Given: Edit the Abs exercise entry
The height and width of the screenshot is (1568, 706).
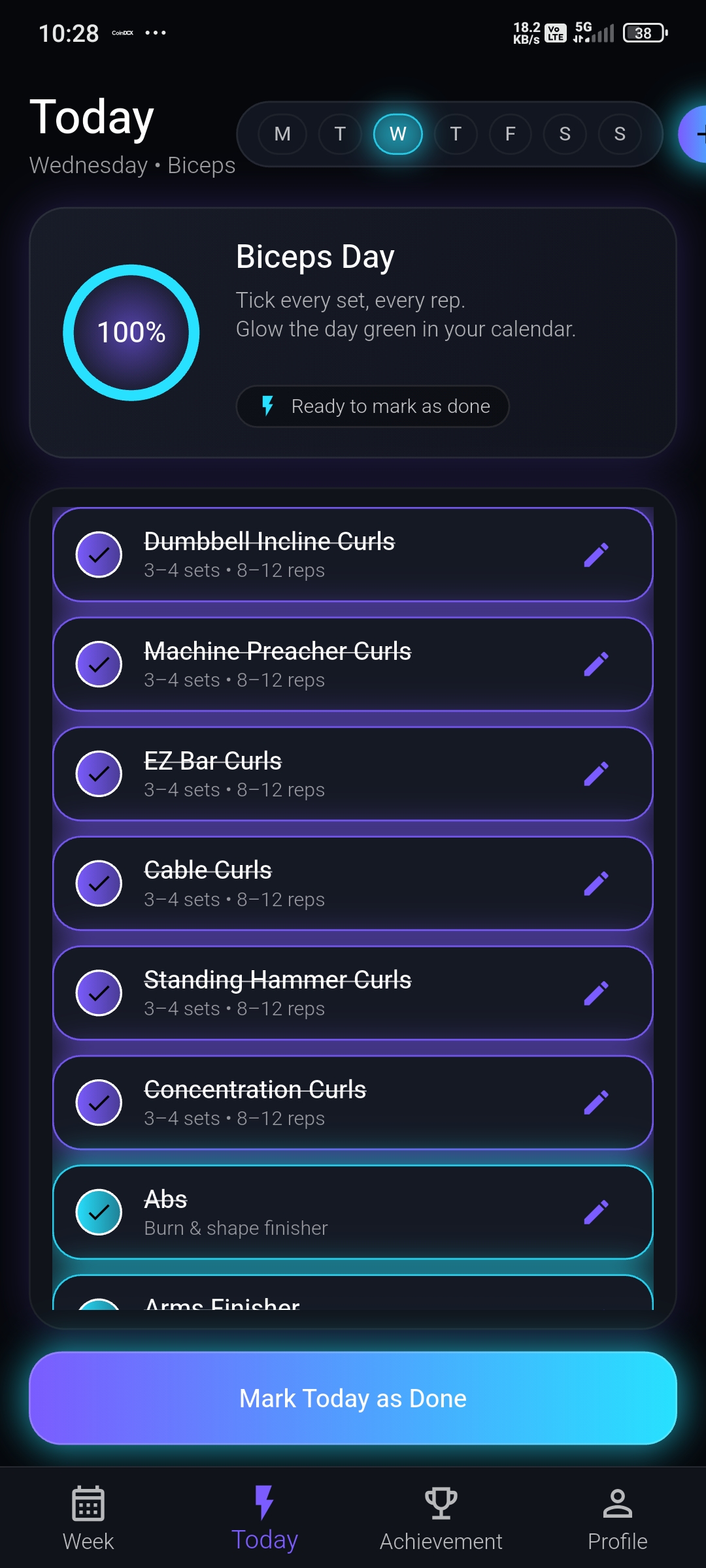Looking at the screenshot, I should pos(596,1213).
